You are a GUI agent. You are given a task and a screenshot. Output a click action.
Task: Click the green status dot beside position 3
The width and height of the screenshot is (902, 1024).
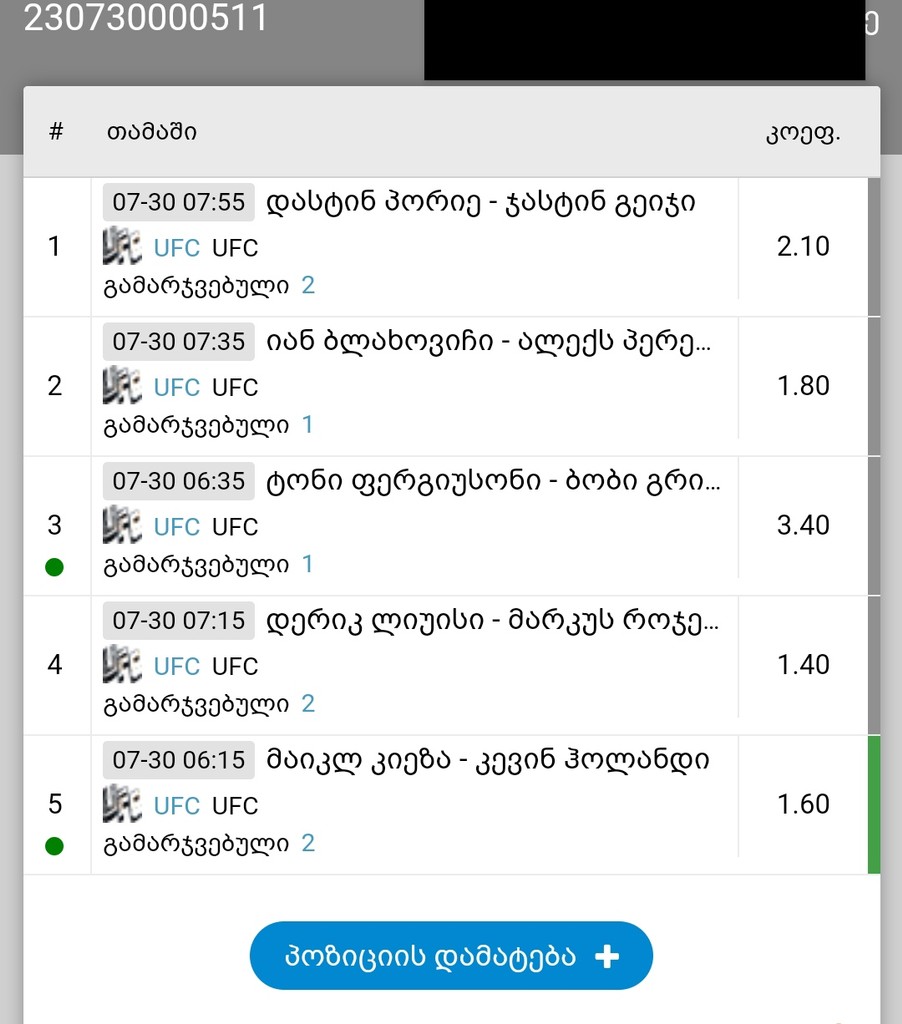[x=56, y=566]
